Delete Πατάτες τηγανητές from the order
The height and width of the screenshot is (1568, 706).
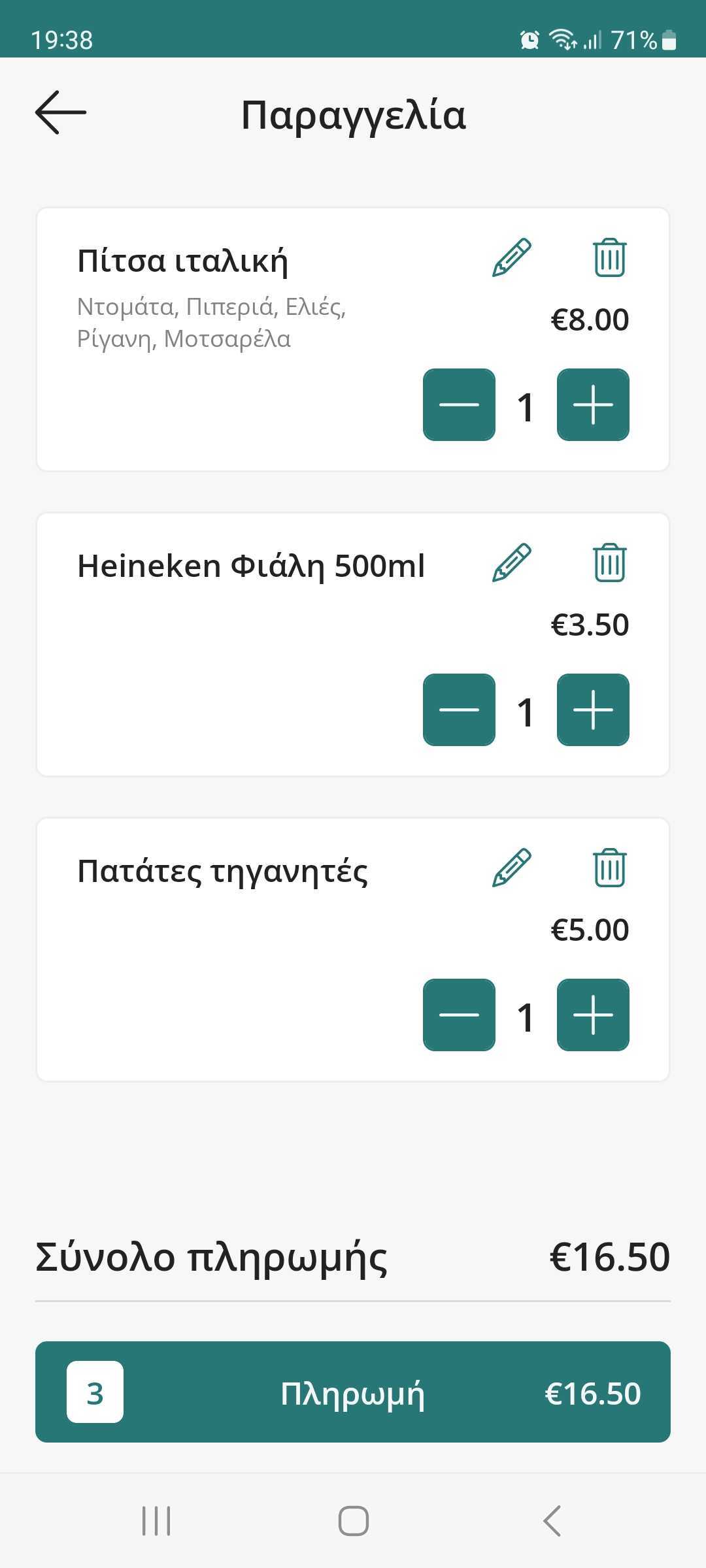[x=609, y=868]
